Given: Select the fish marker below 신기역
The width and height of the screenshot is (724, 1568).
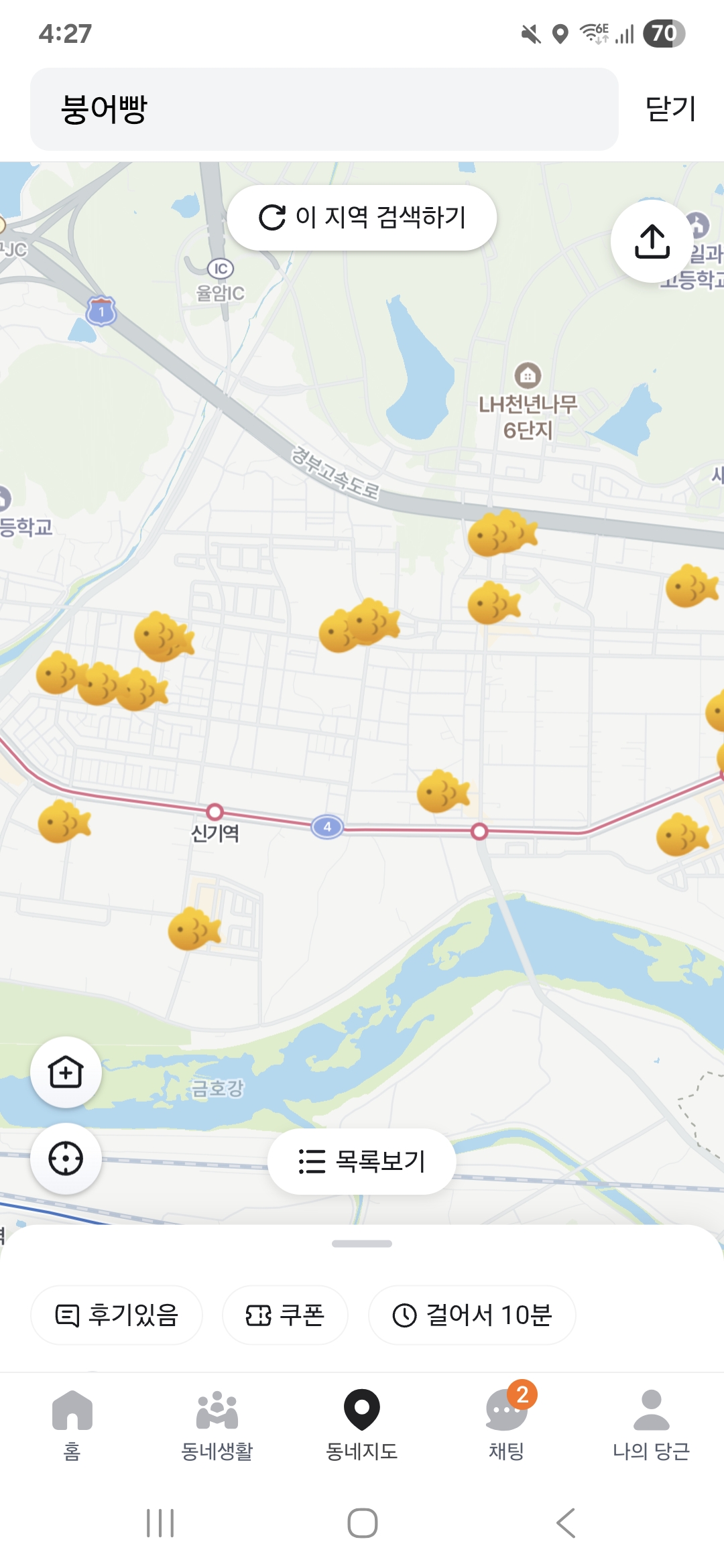Looking at the screenshot, I should [x=194, y=929].
